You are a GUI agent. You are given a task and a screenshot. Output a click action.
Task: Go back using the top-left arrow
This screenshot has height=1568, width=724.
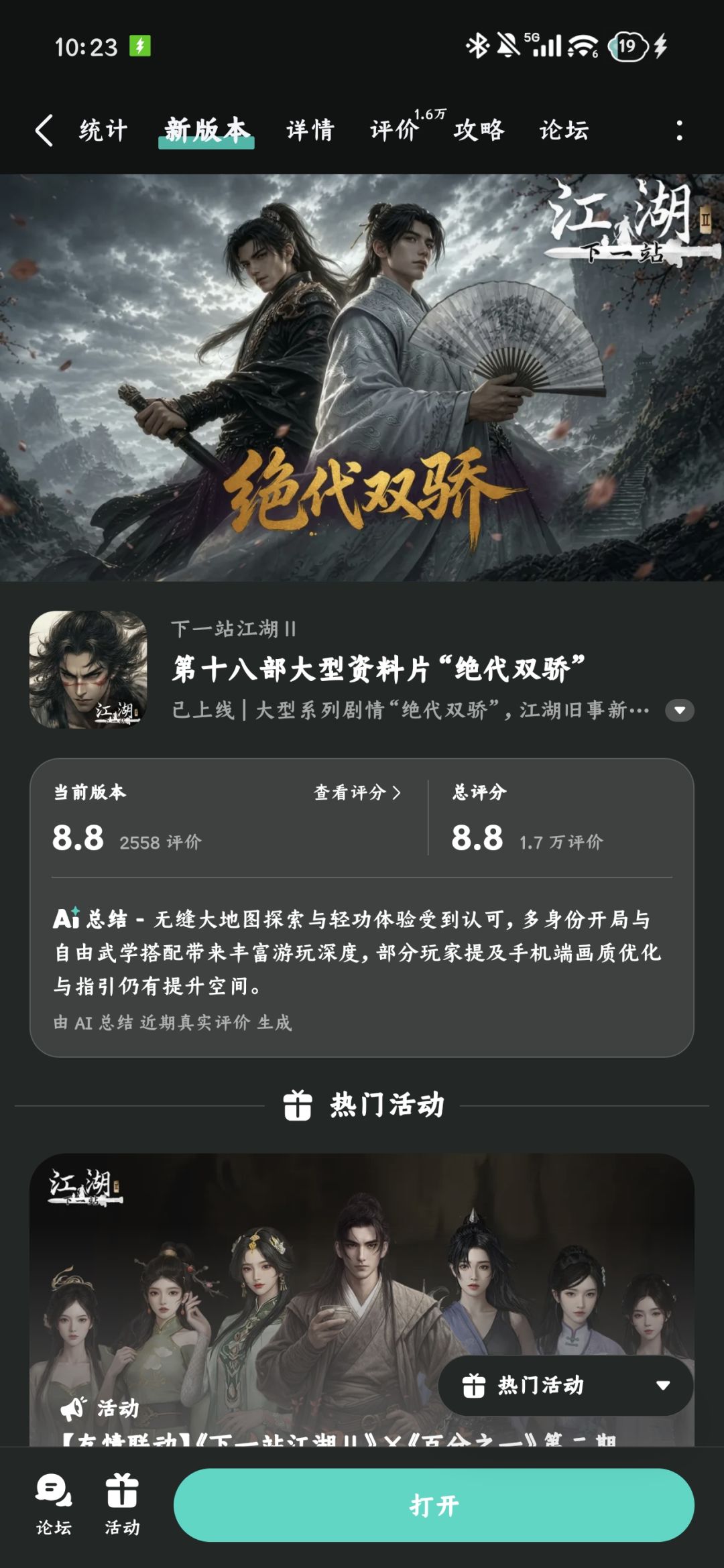coord(44,130)
